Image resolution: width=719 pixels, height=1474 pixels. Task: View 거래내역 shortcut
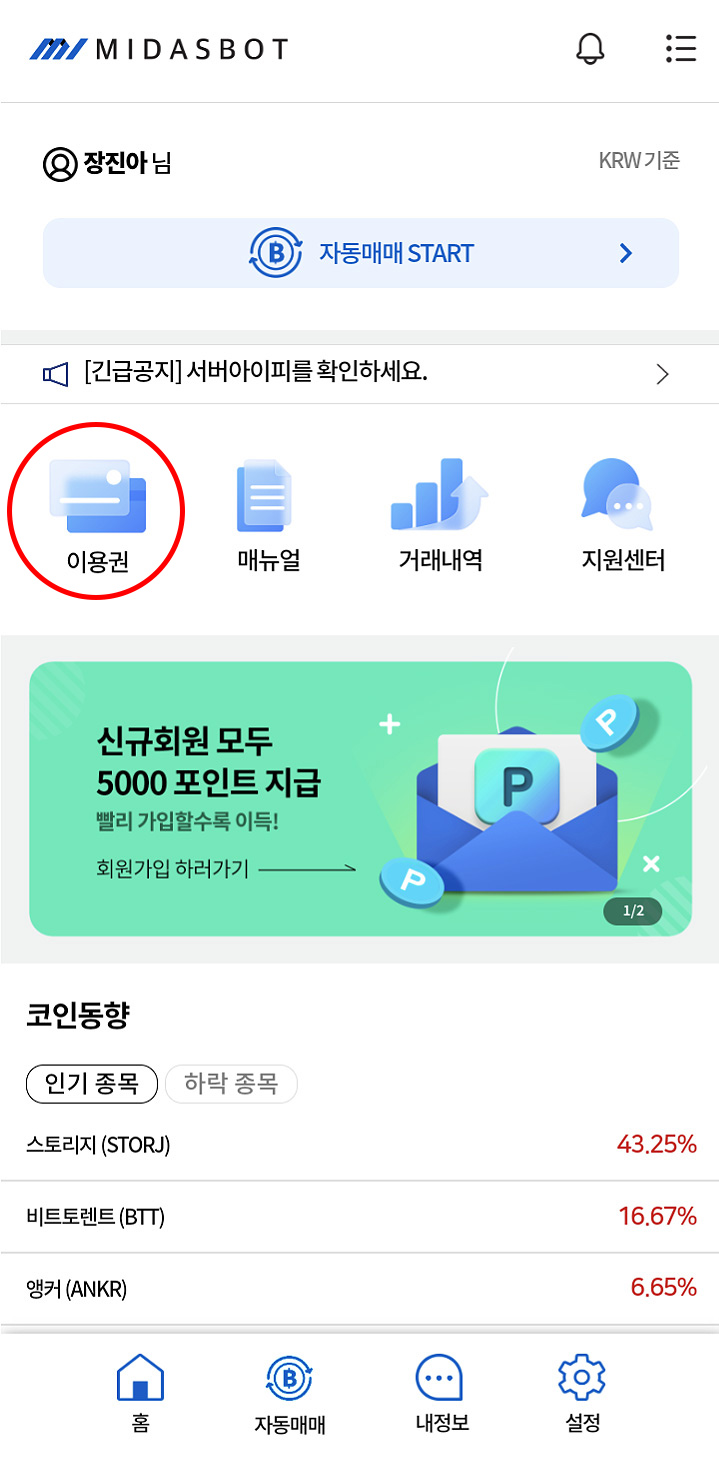click(x=440, y=516)
